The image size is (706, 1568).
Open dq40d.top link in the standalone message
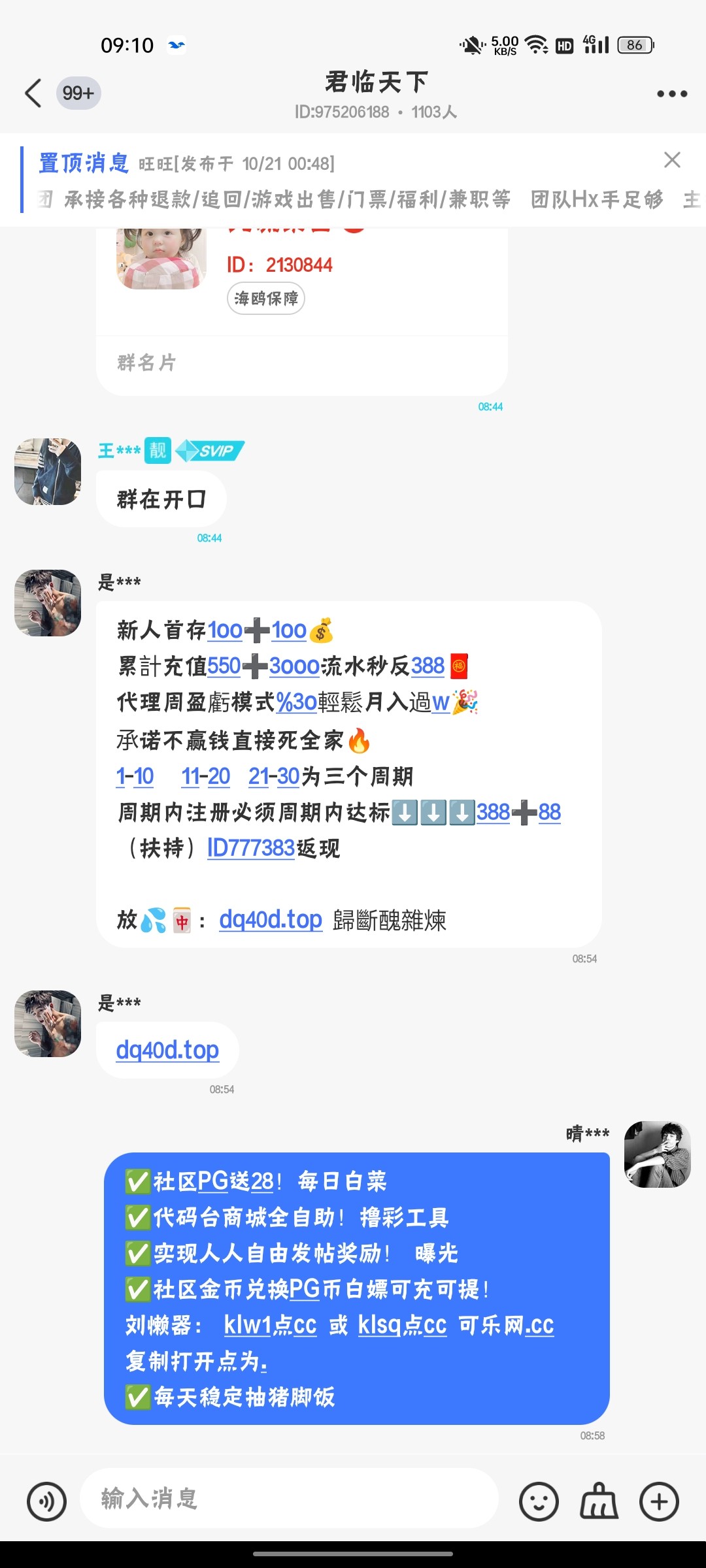pos(167,1050)
